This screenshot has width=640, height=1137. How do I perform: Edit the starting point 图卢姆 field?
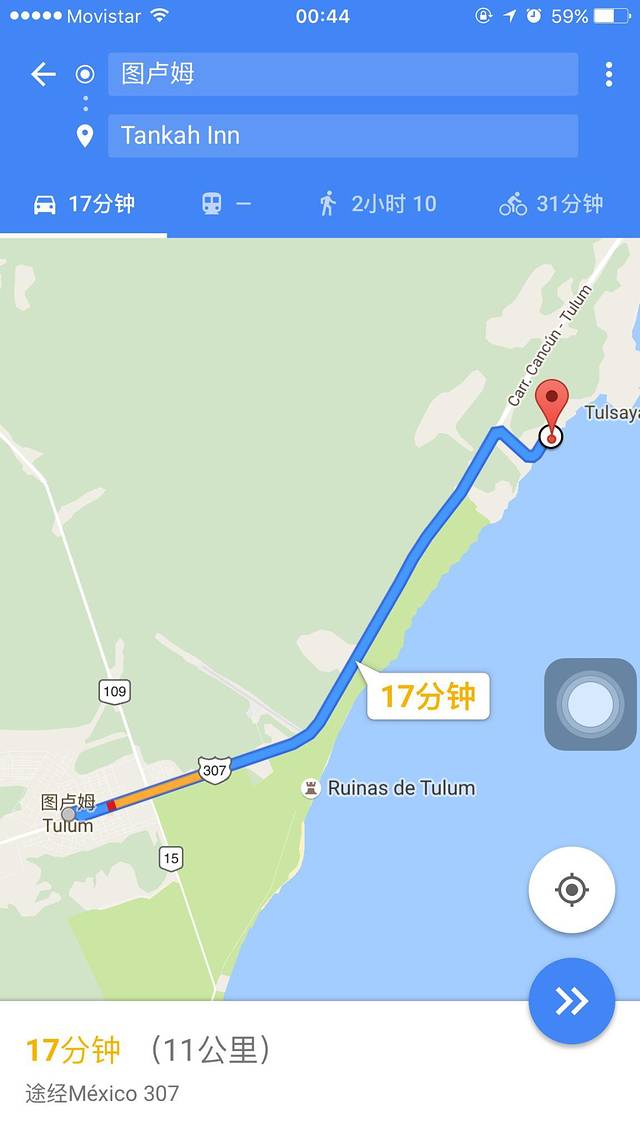(x=342, y=74)
